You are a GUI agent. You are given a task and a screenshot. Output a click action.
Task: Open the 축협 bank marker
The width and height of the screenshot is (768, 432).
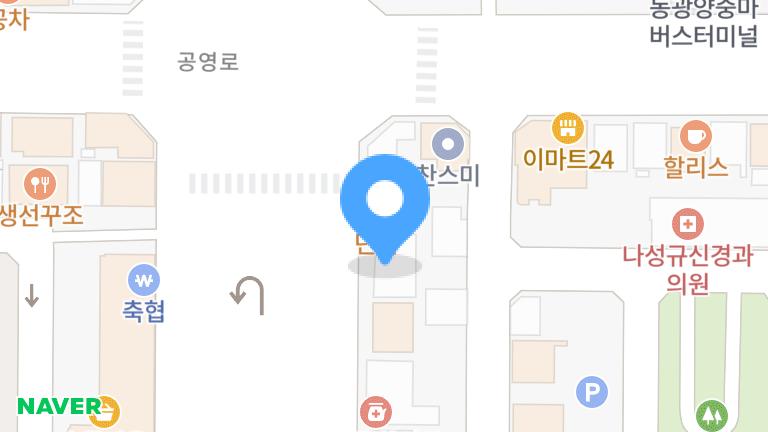point(144,279)
